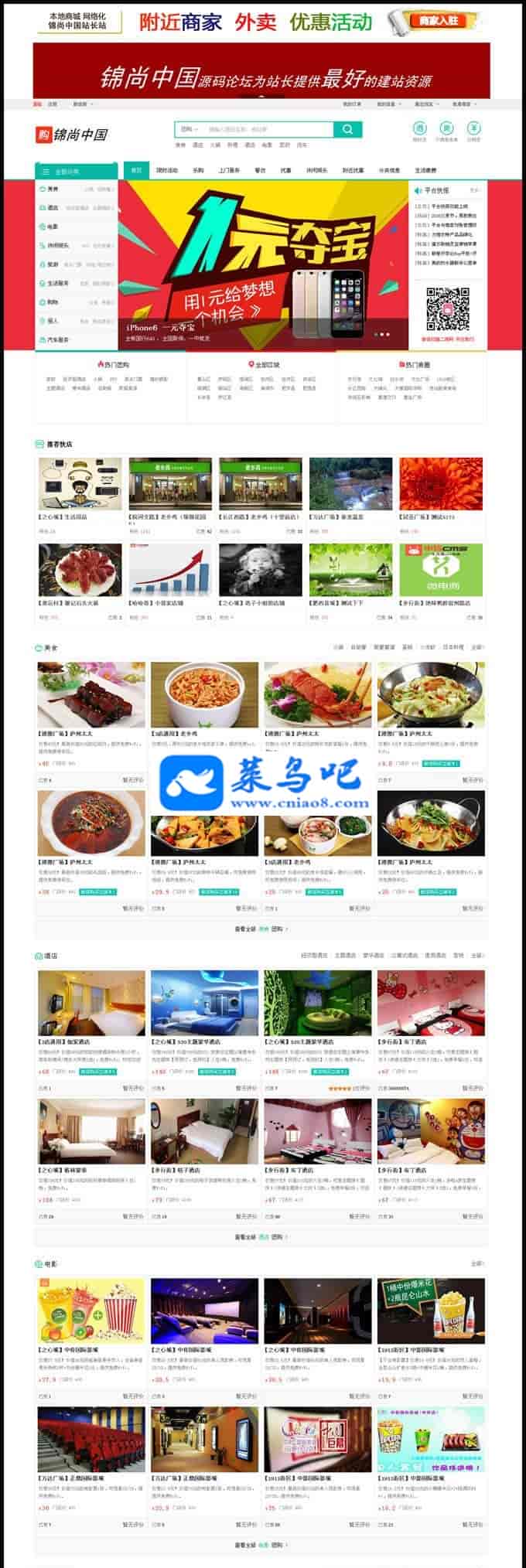Choose 美食 in the left category sidebar
The width and height of the screenshot is (526, 1568).
pyautogui.click(x=53, y=189)
